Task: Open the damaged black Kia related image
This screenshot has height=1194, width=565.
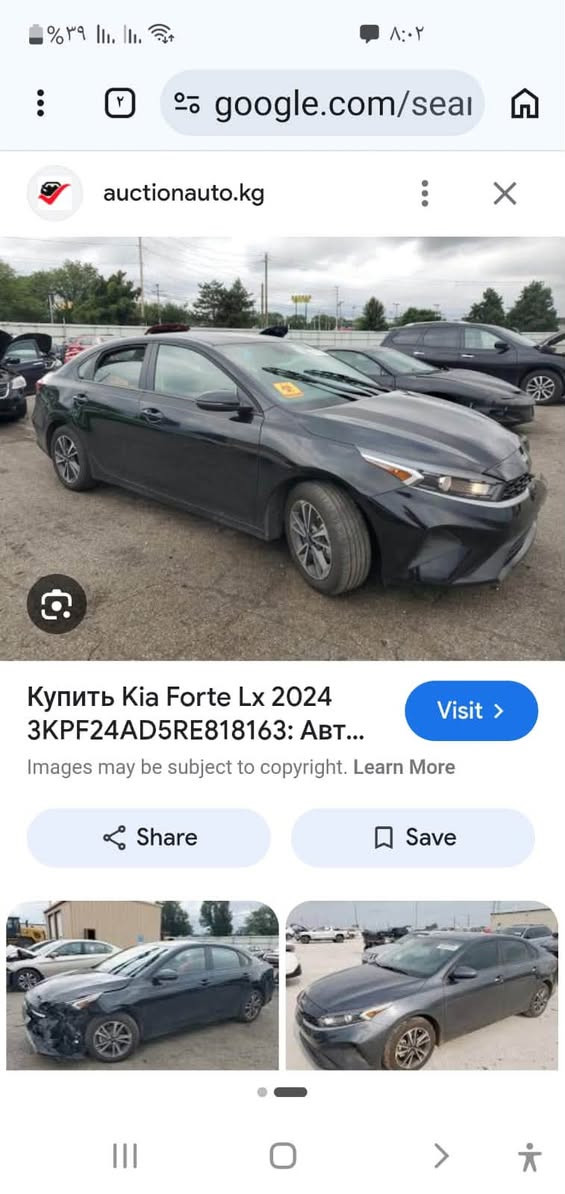Action: 142,985
